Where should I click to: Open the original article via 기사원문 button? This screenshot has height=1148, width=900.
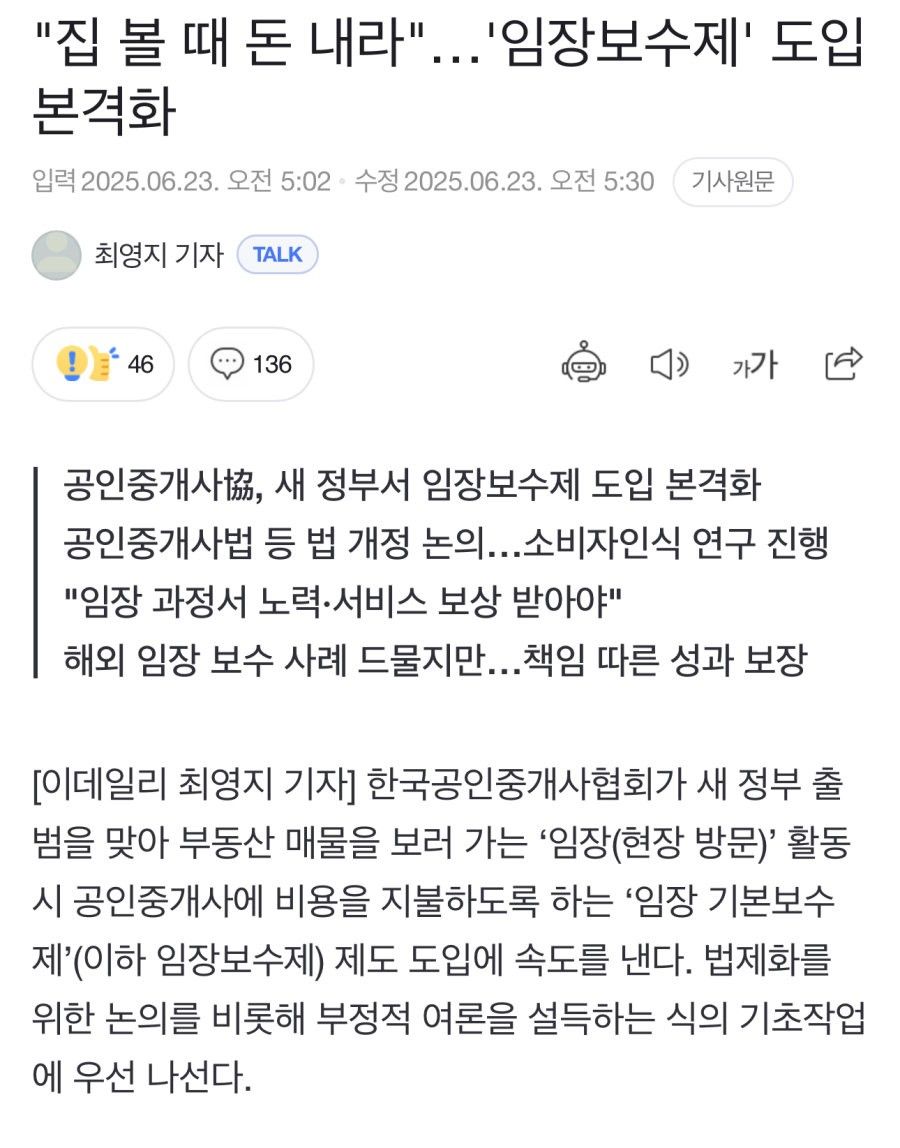coord(732,183)
